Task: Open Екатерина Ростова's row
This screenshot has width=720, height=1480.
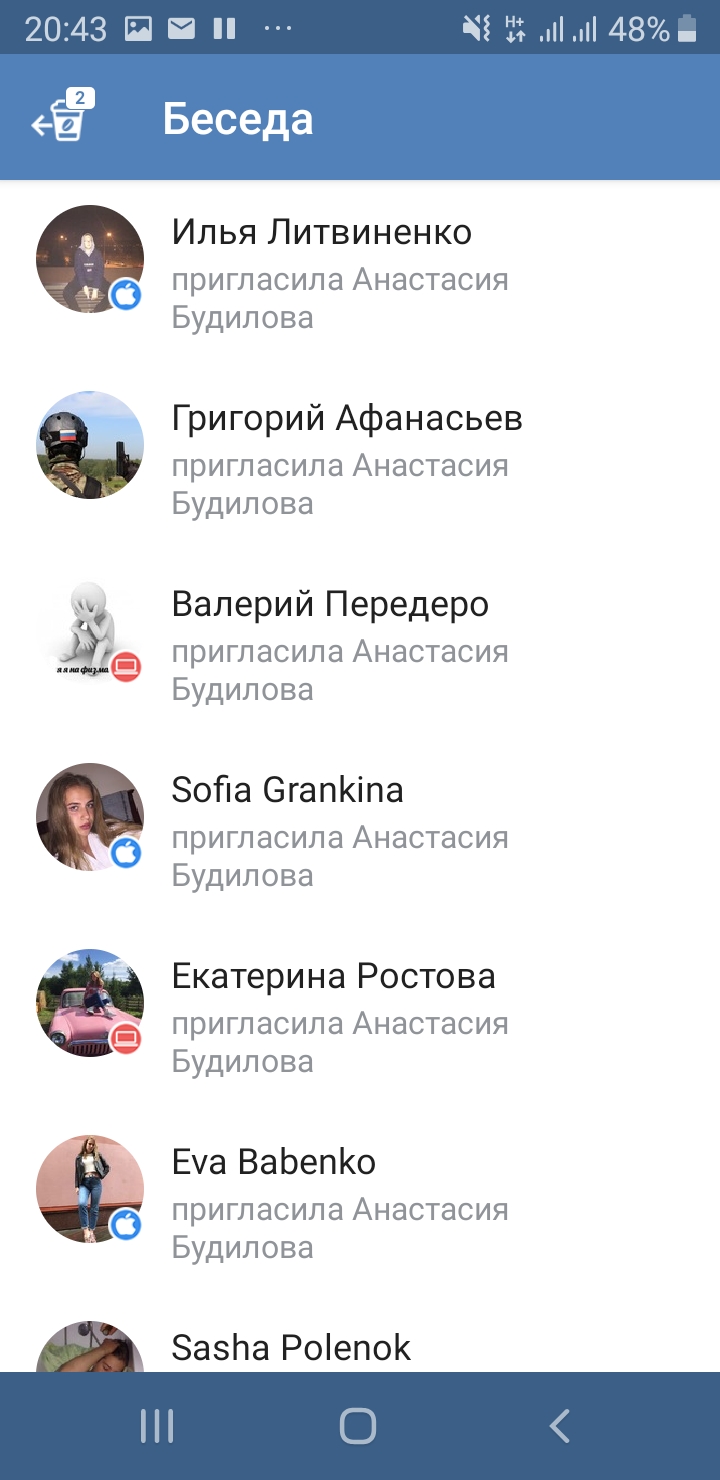Action: 360,1018
